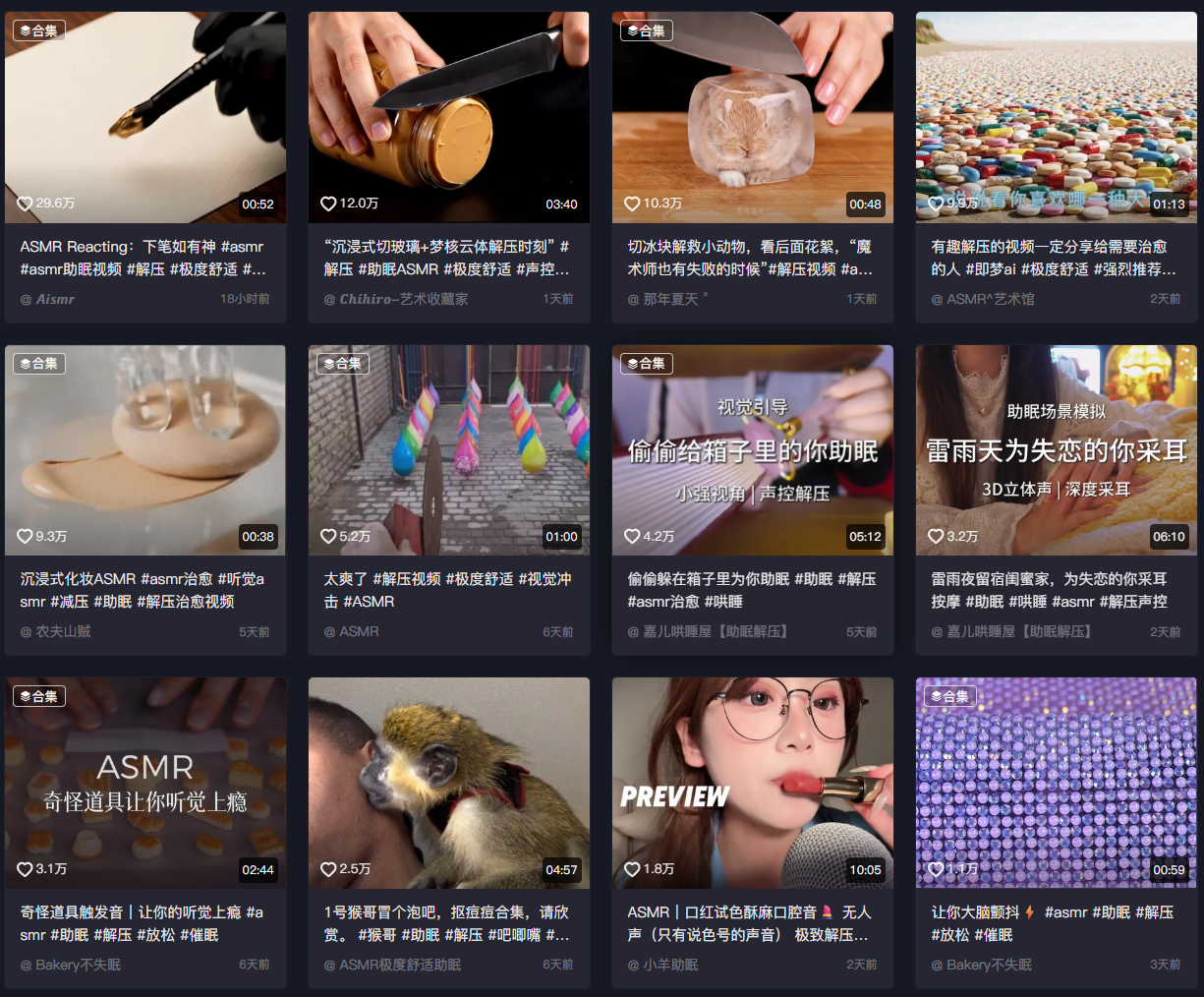Open the 1号猴哥冒个泡吧 video
Image resolution: width=1204 pixels, height=997 pixels.
[x=449, y=783]
